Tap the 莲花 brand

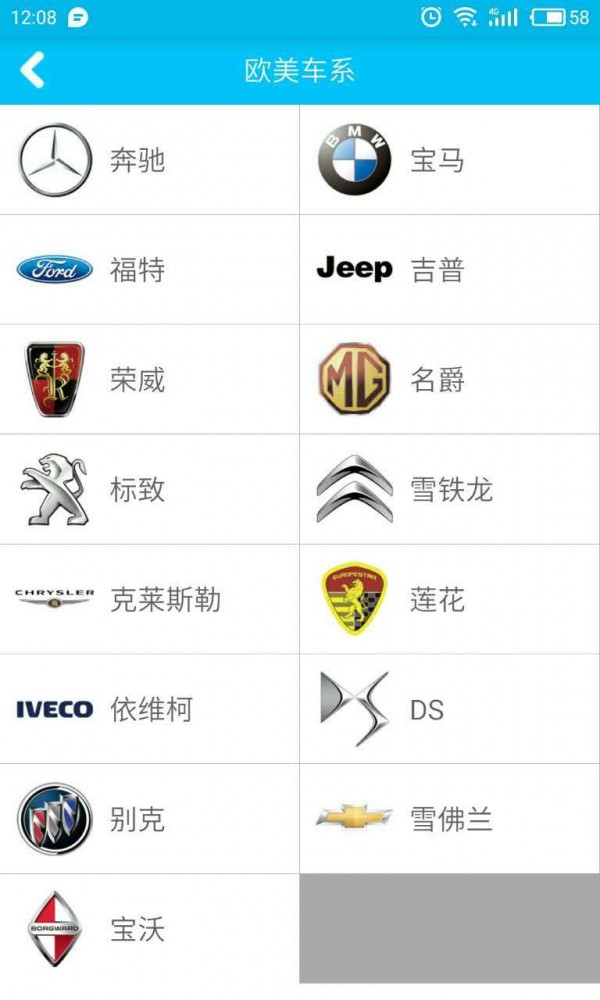(450, 600)
